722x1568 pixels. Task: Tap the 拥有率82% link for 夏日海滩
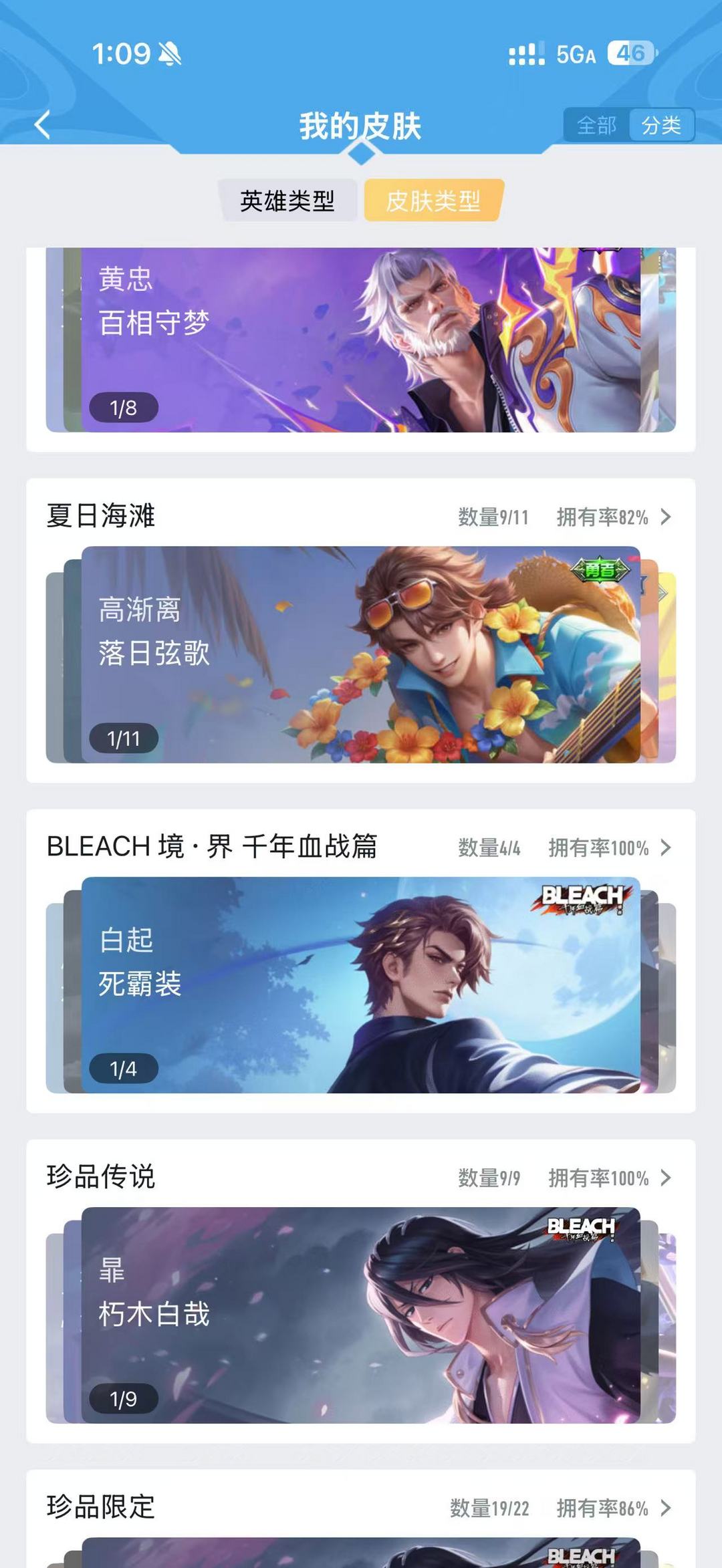point(601,517)
